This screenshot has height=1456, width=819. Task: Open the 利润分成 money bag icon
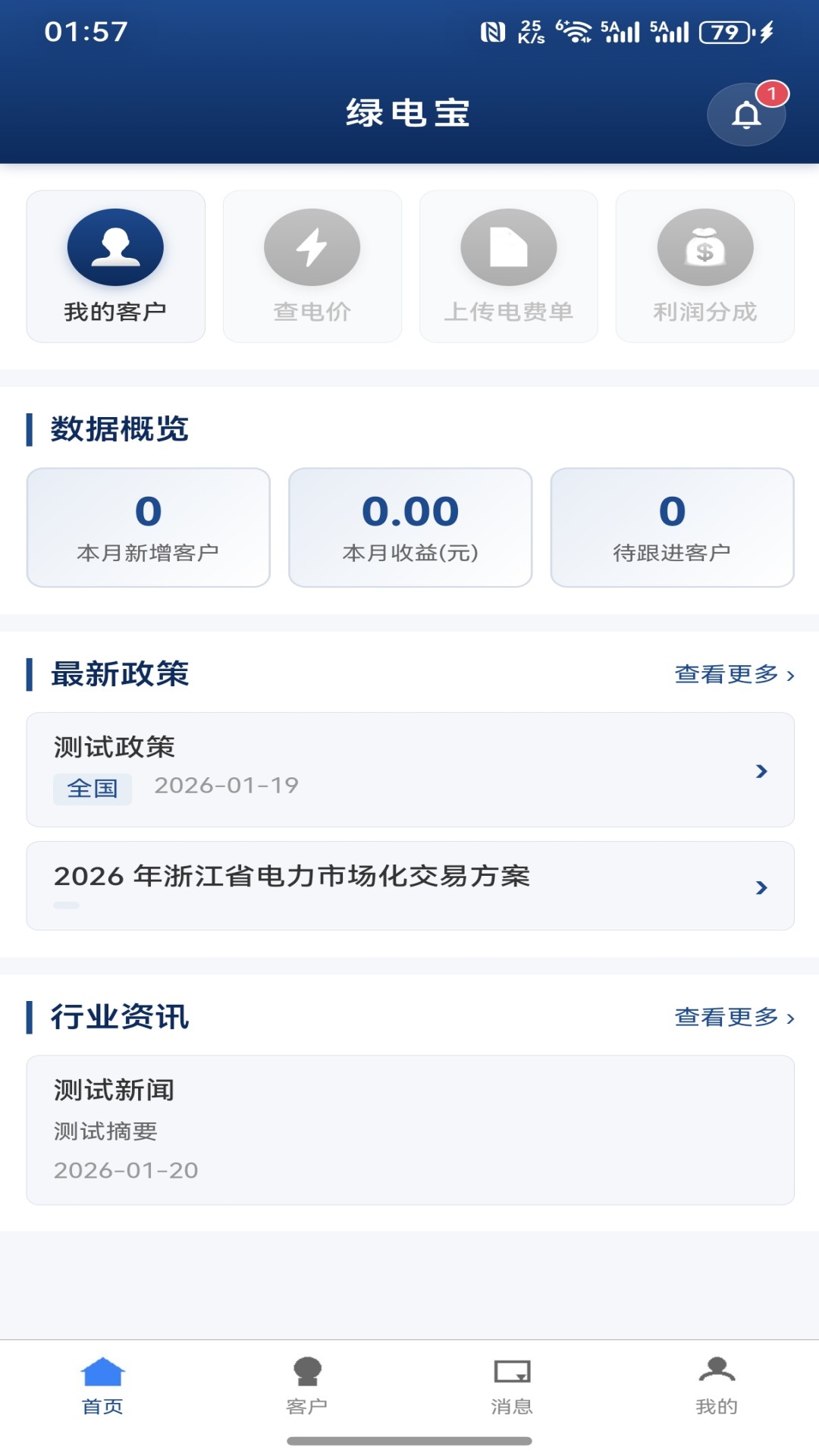pyautogui.click(x=704, y=246)
